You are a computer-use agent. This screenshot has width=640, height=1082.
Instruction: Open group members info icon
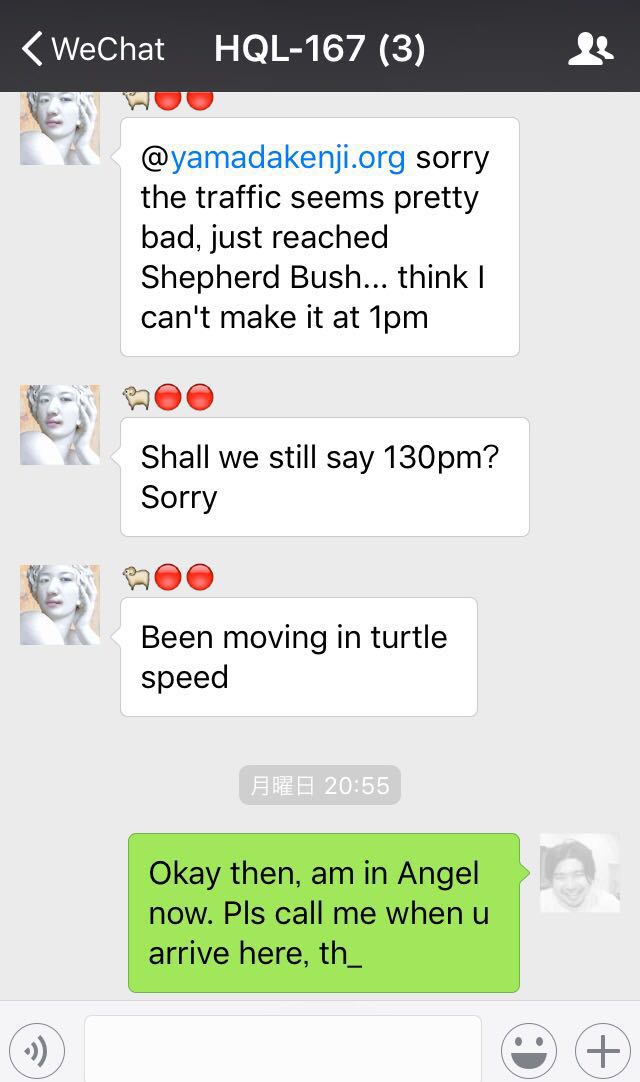tap(590, 48)
